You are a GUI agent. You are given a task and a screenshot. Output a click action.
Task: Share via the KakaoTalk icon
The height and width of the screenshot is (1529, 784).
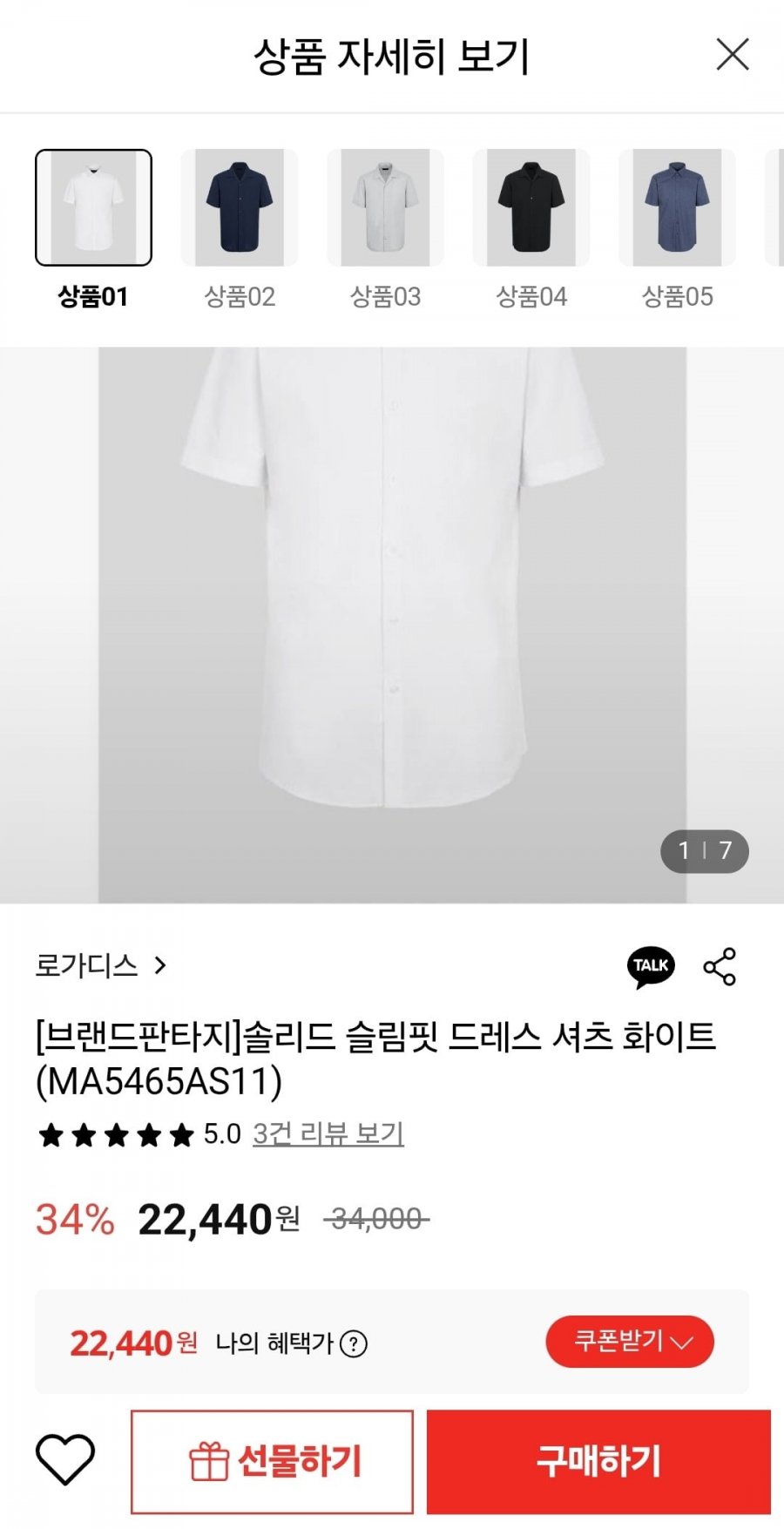pyautogui.click(x=651, y=967)
